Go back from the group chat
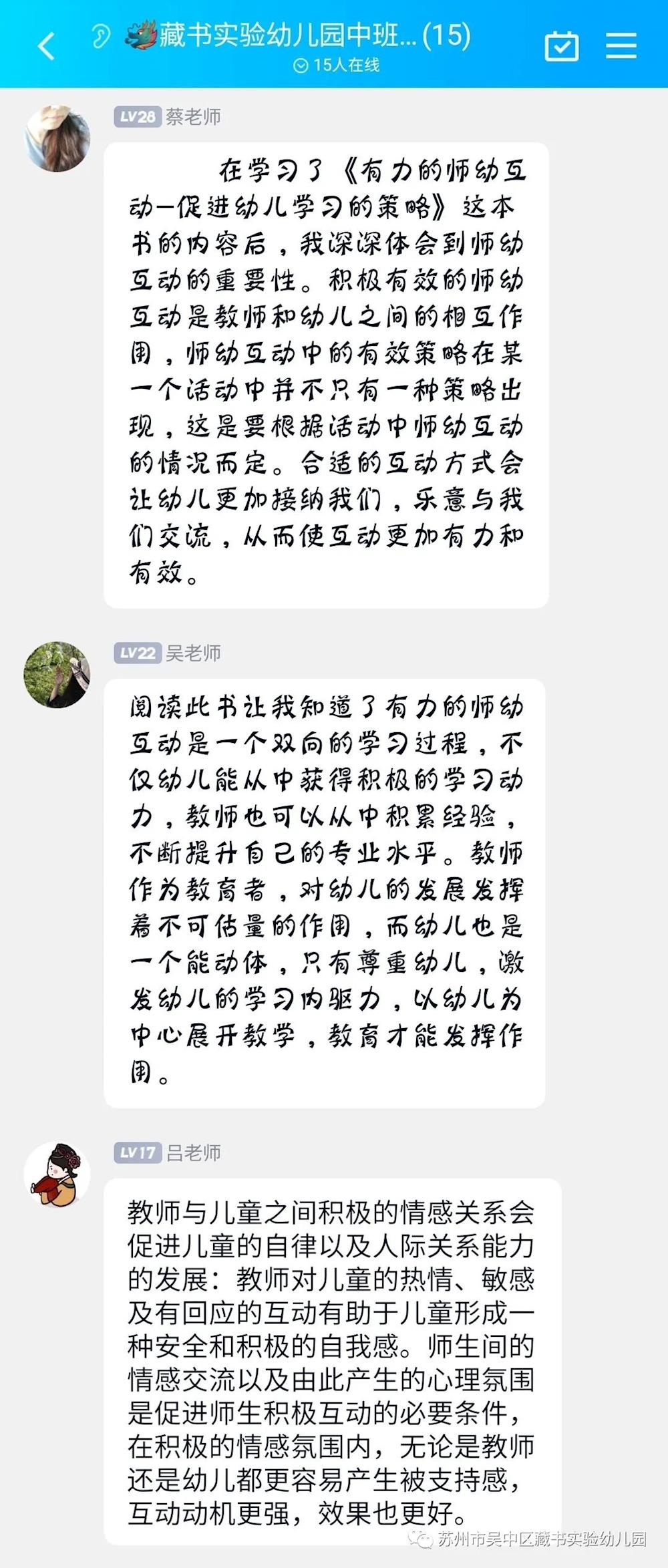Viewport: 668px width, 1568px height. coord(46,47)
